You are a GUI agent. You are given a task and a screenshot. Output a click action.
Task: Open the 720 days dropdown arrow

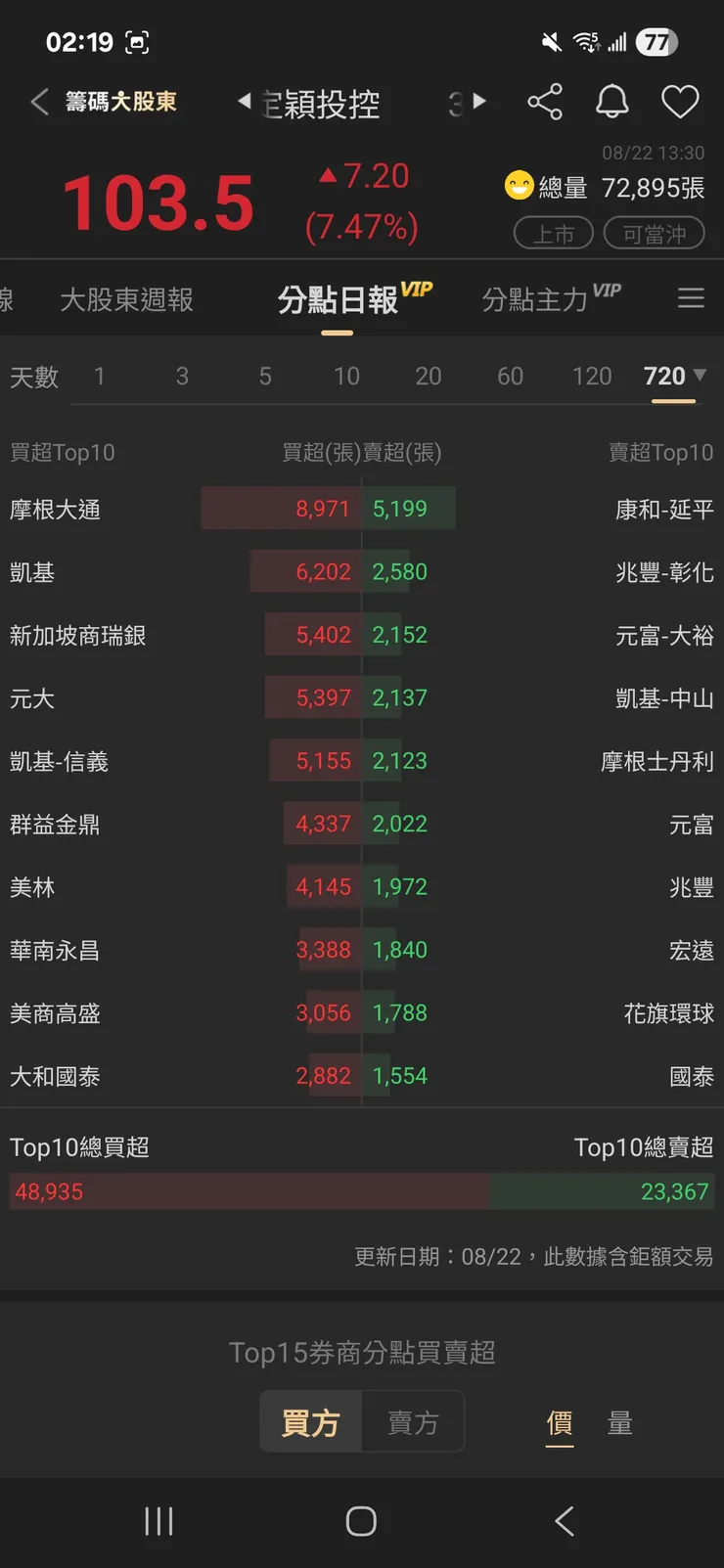[701, 376]
